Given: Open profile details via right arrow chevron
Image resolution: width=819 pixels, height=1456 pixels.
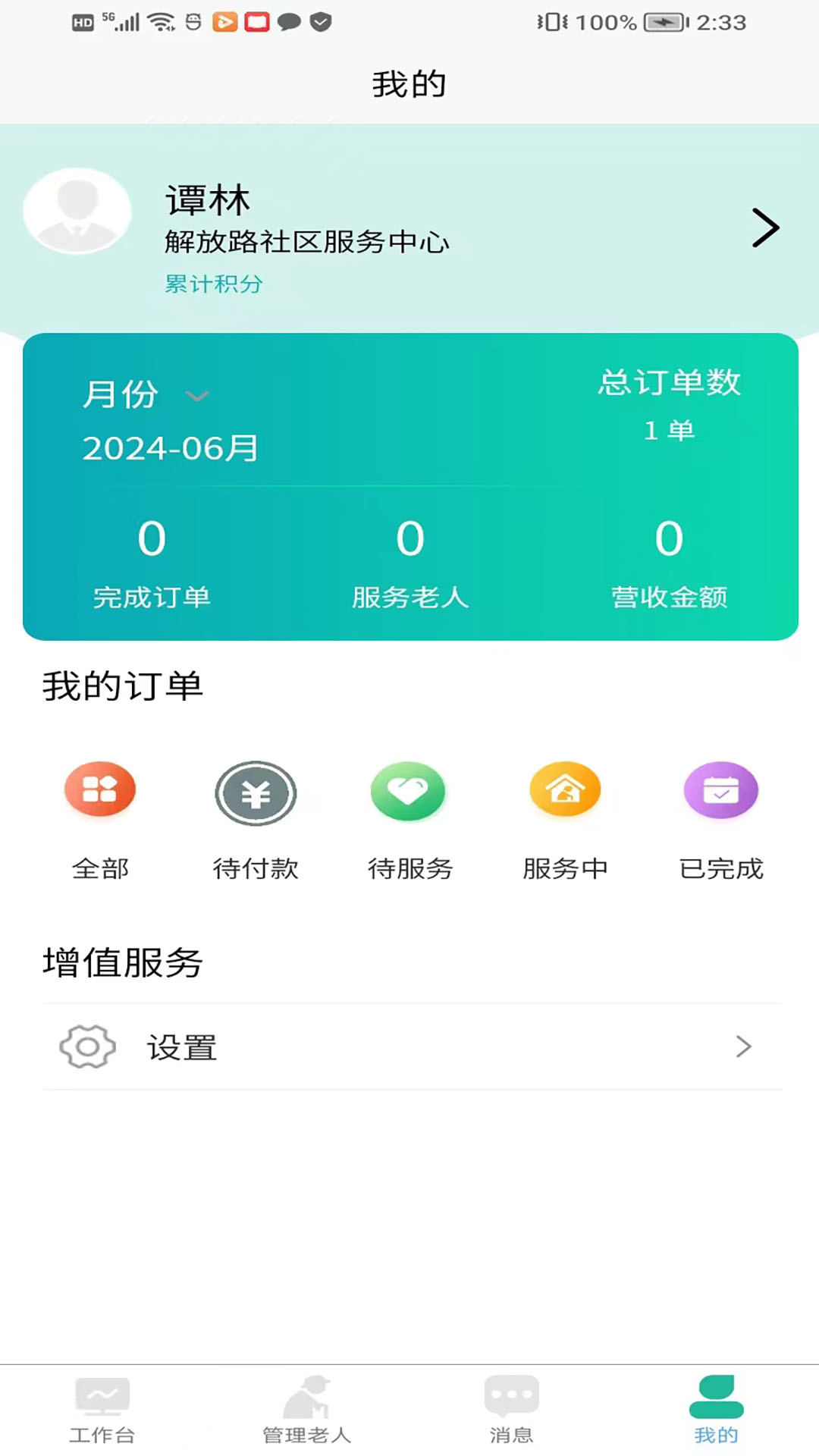Looking at the screenshot, I should (766, 227).
